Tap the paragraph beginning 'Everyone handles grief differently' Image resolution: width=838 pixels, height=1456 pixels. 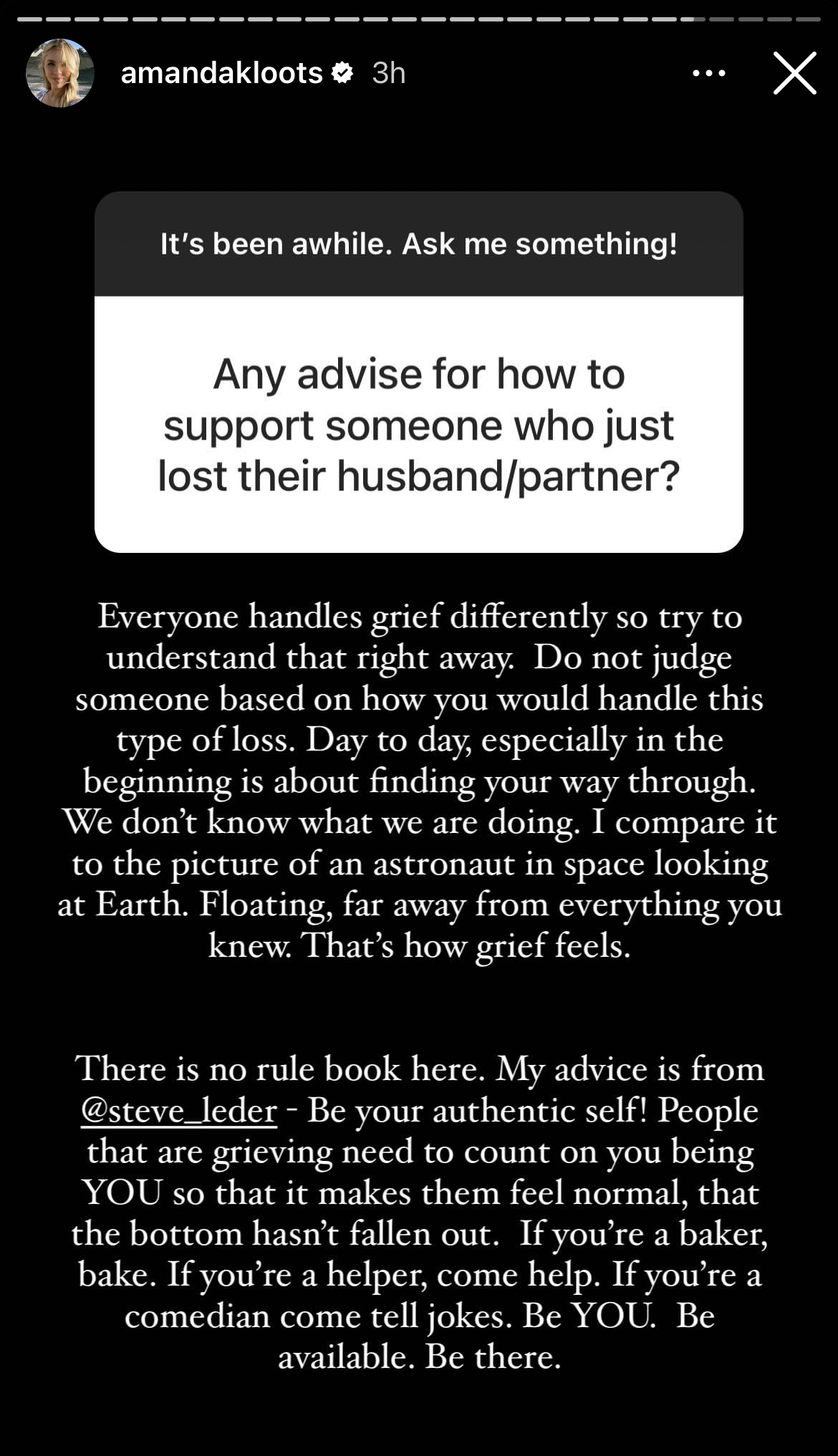(x=419, y=781)
